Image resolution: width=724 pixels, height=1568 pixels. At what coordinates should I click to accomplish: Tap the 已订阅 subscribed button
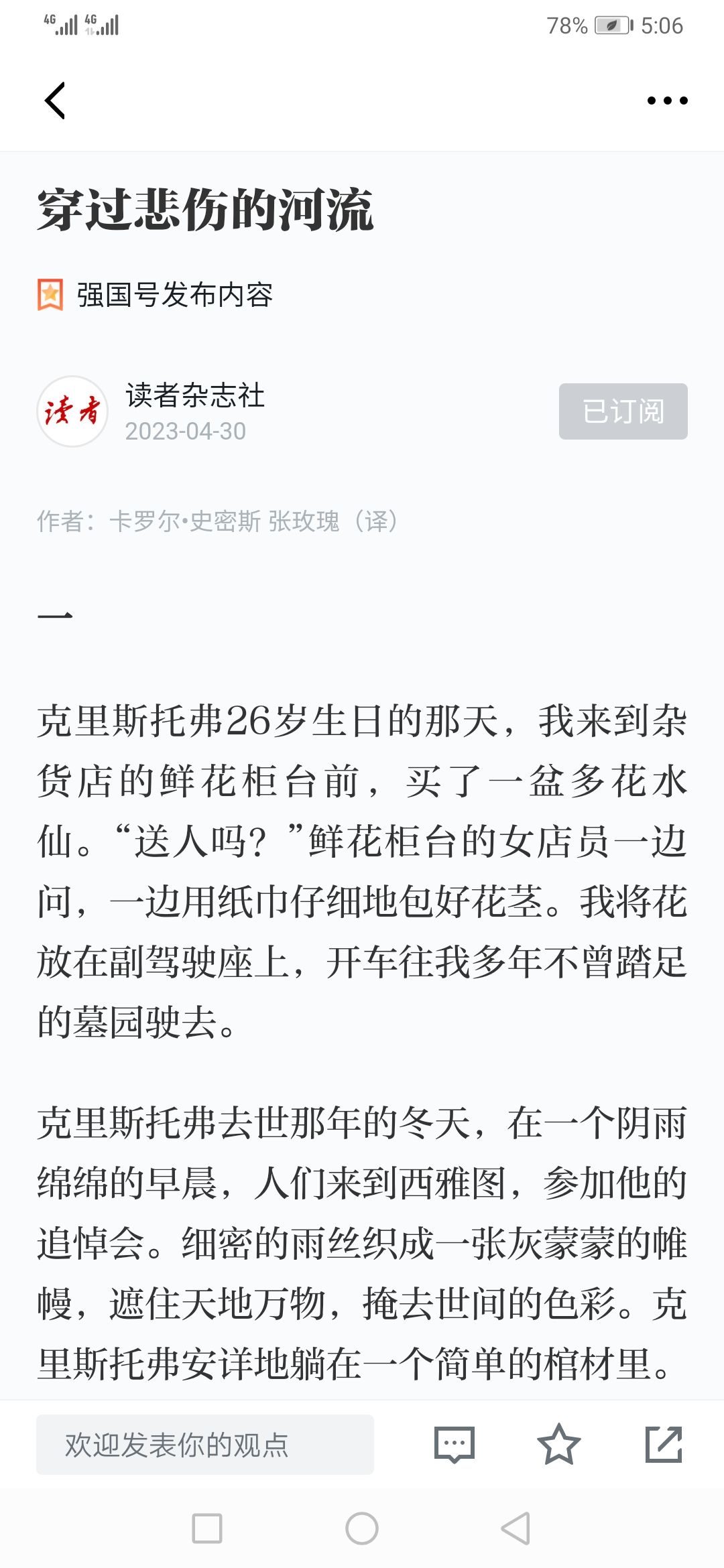pyautogui.click(x=623, y=411)
